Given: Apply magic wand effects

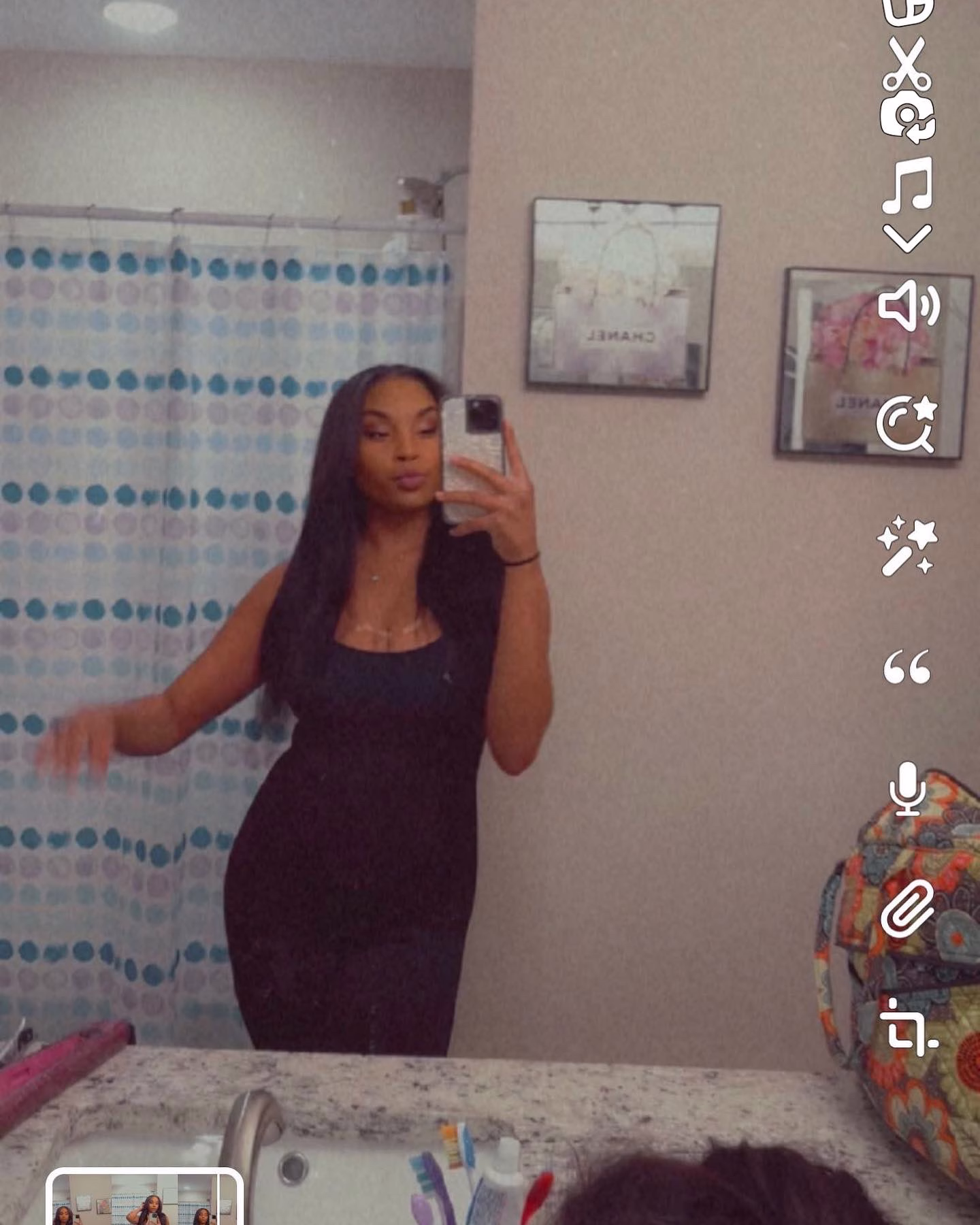Looking at the screenshot, I should [907, 546].
